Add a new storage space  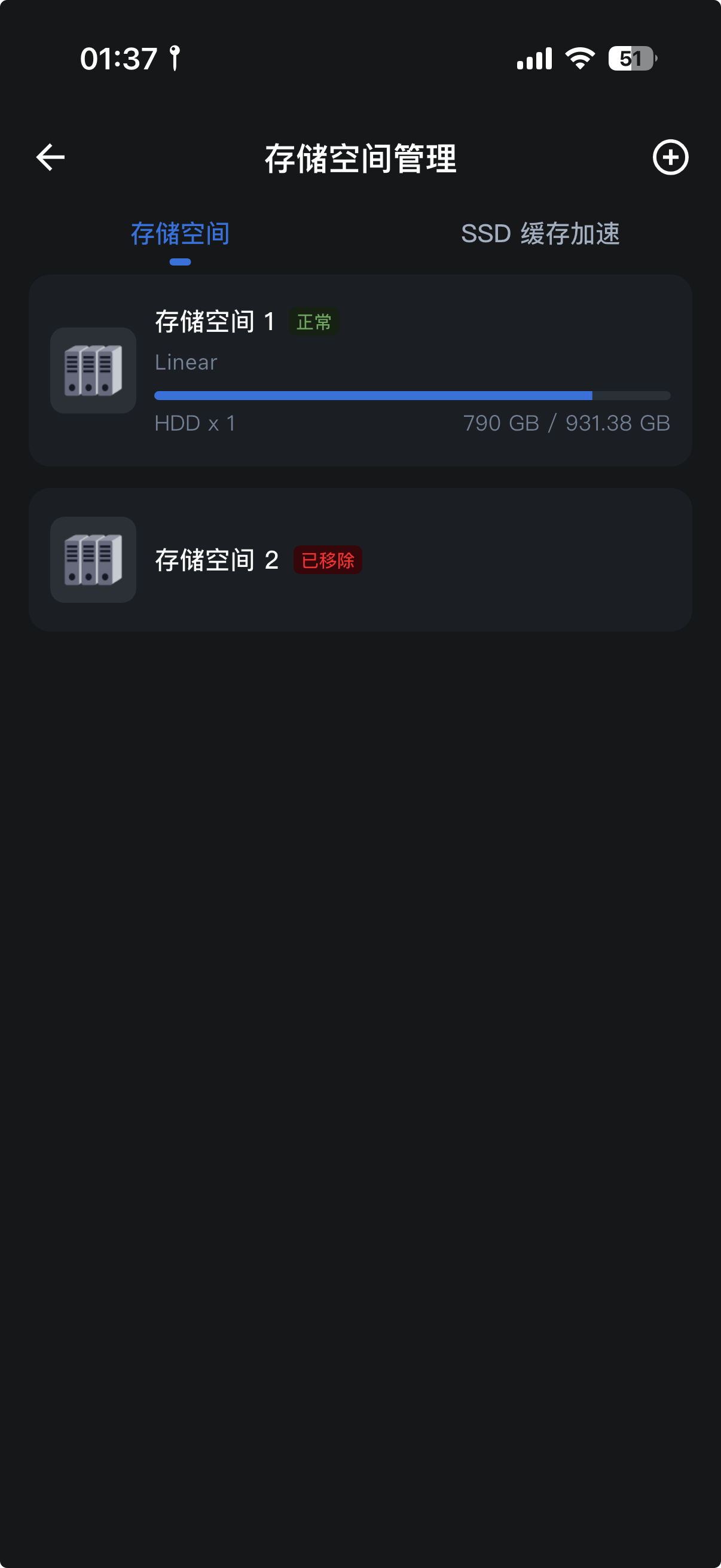pyautogui.click(x=670, y=158)
